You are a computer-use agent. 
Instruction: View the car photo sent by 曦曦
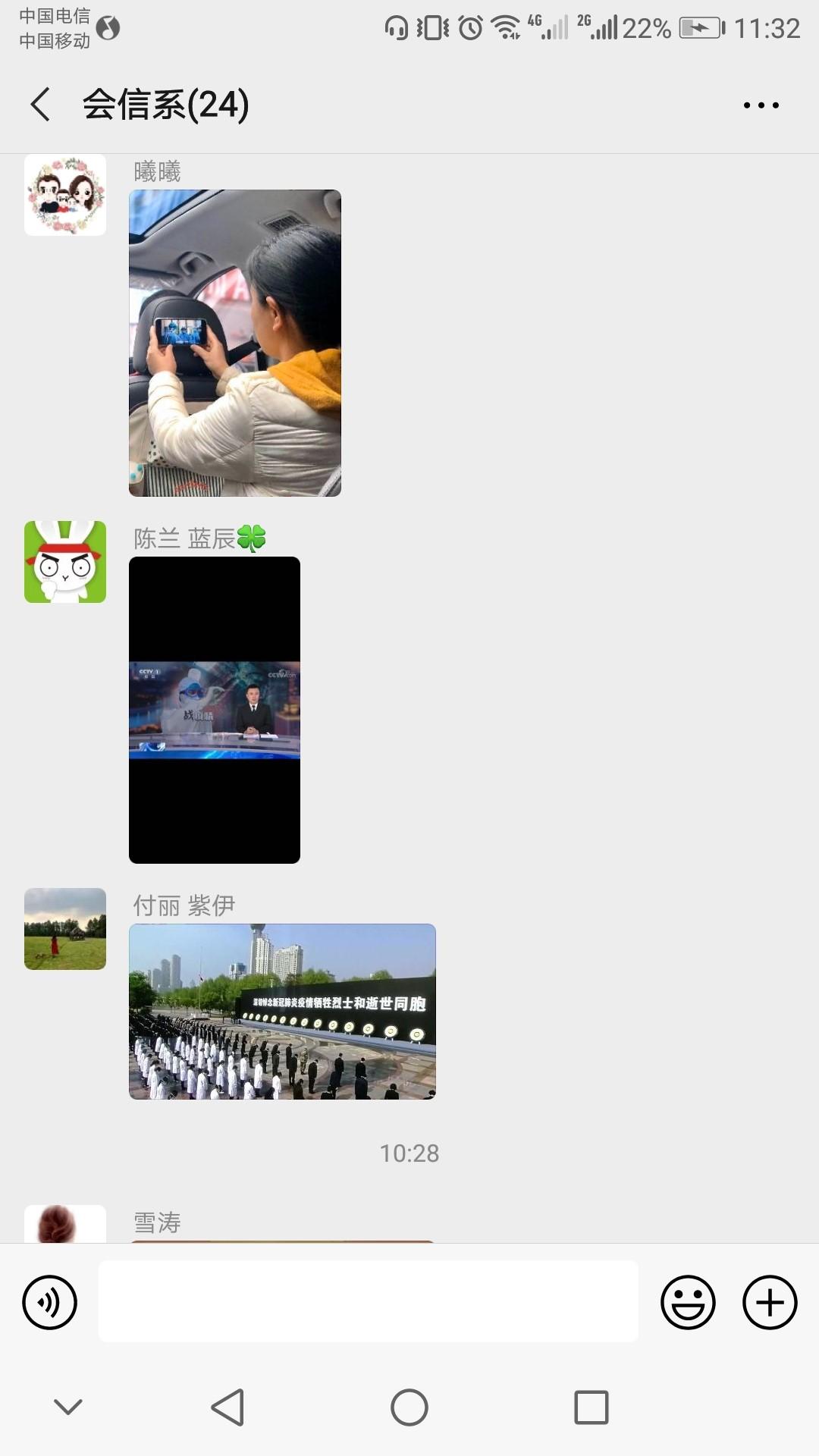(235, 343)
